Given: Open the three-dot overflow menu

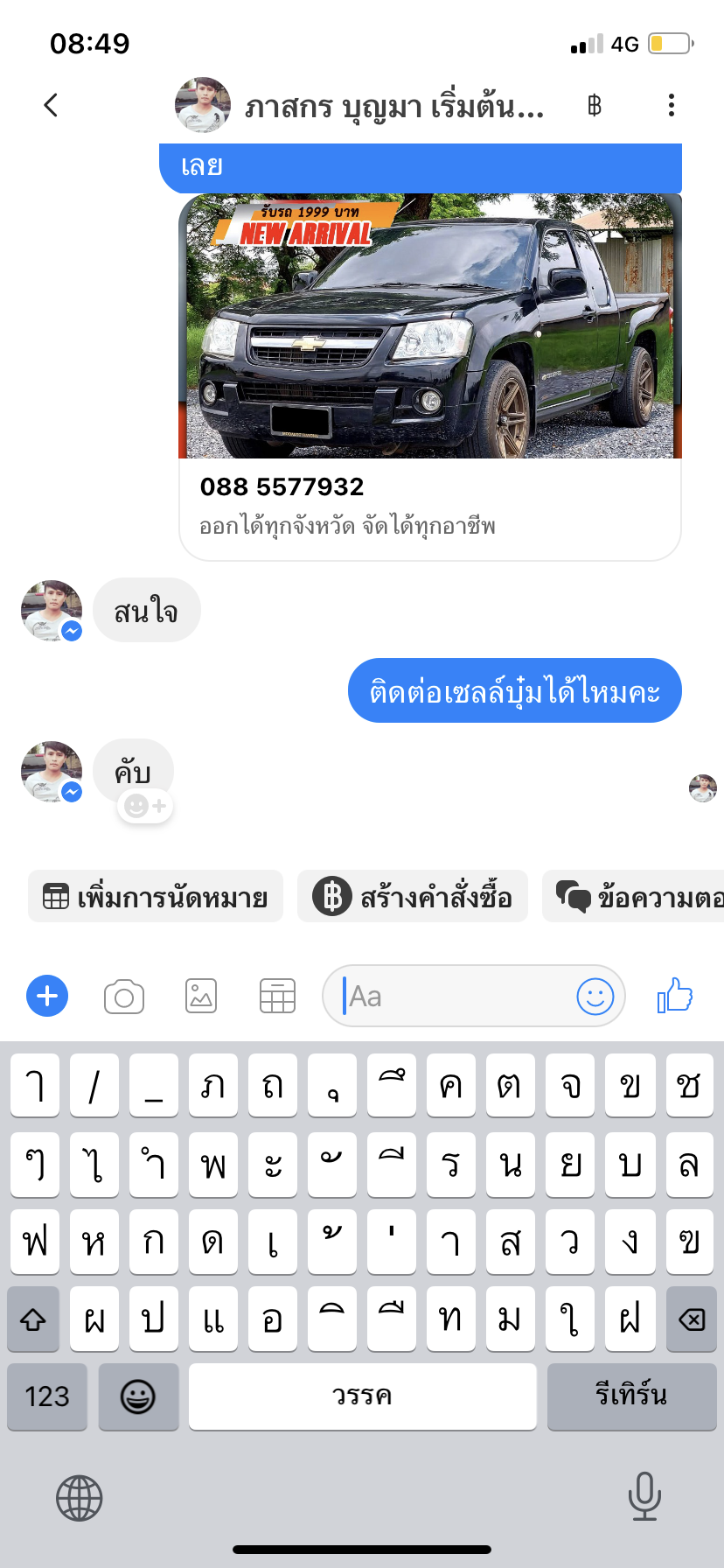Looking at the screenshot, I should (x=671, y=105).
